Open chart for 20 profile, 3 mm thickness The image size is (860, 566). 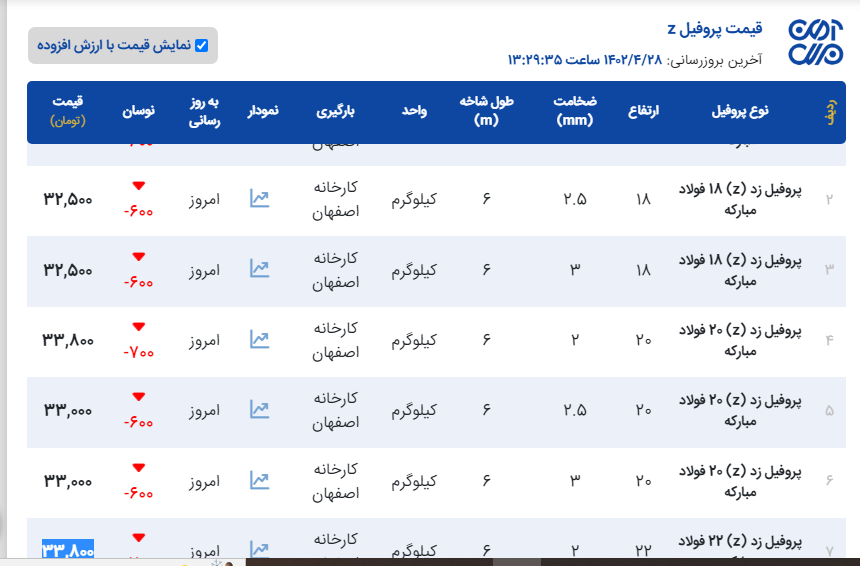coord(260,480)
